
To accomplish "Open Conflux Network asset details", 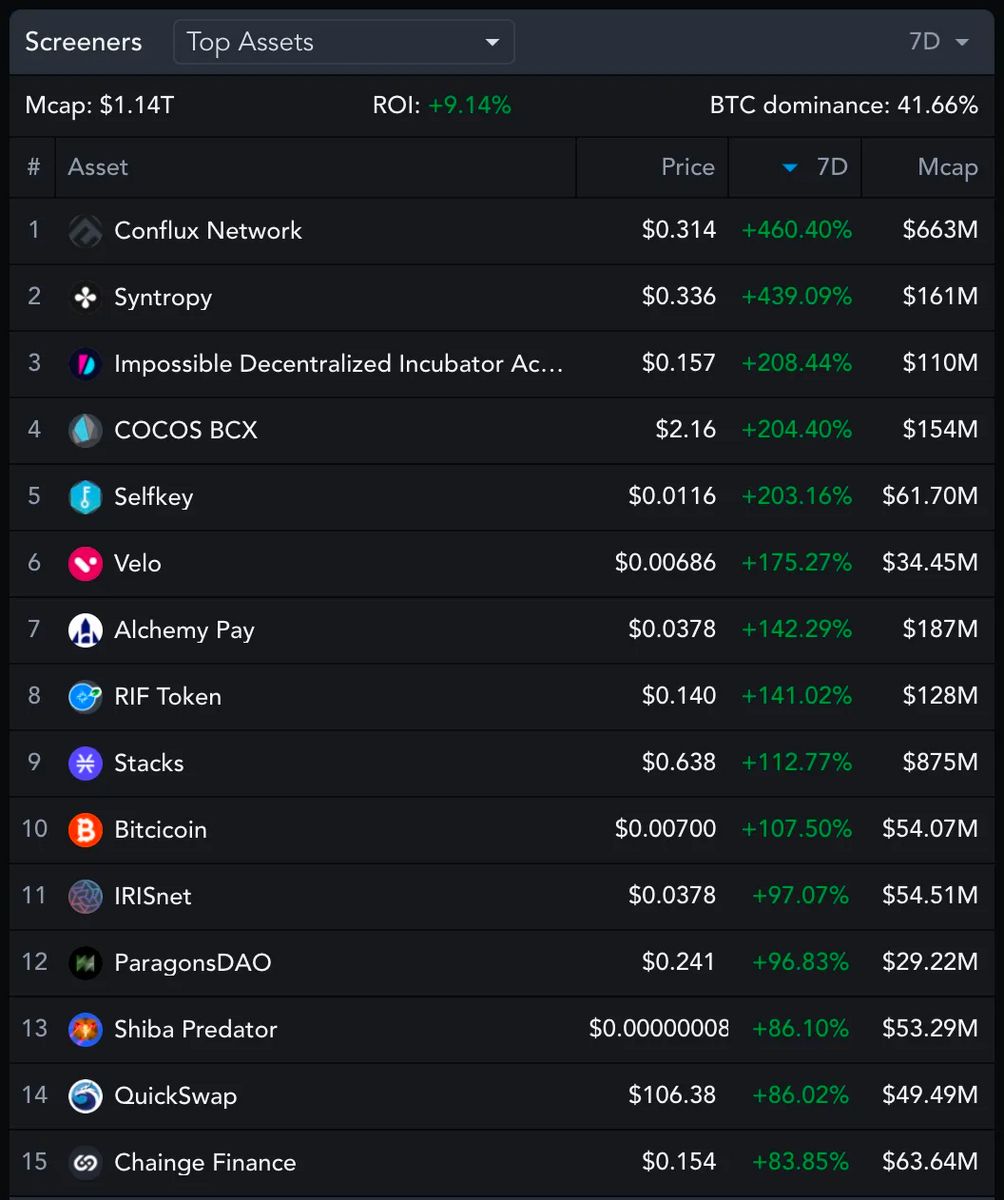I will pos(208,231).
